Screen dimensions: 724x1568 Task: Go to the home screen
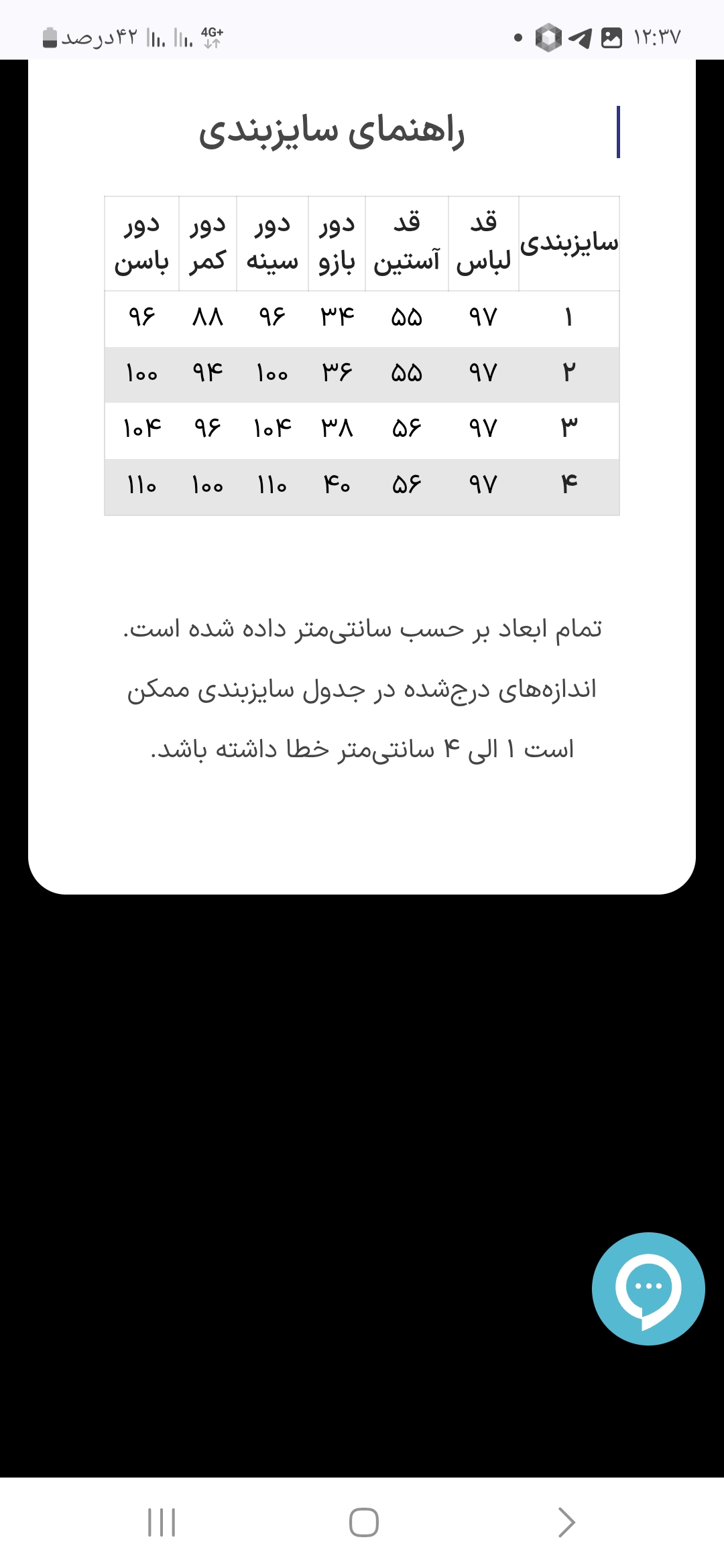(x=364, y=1522)
